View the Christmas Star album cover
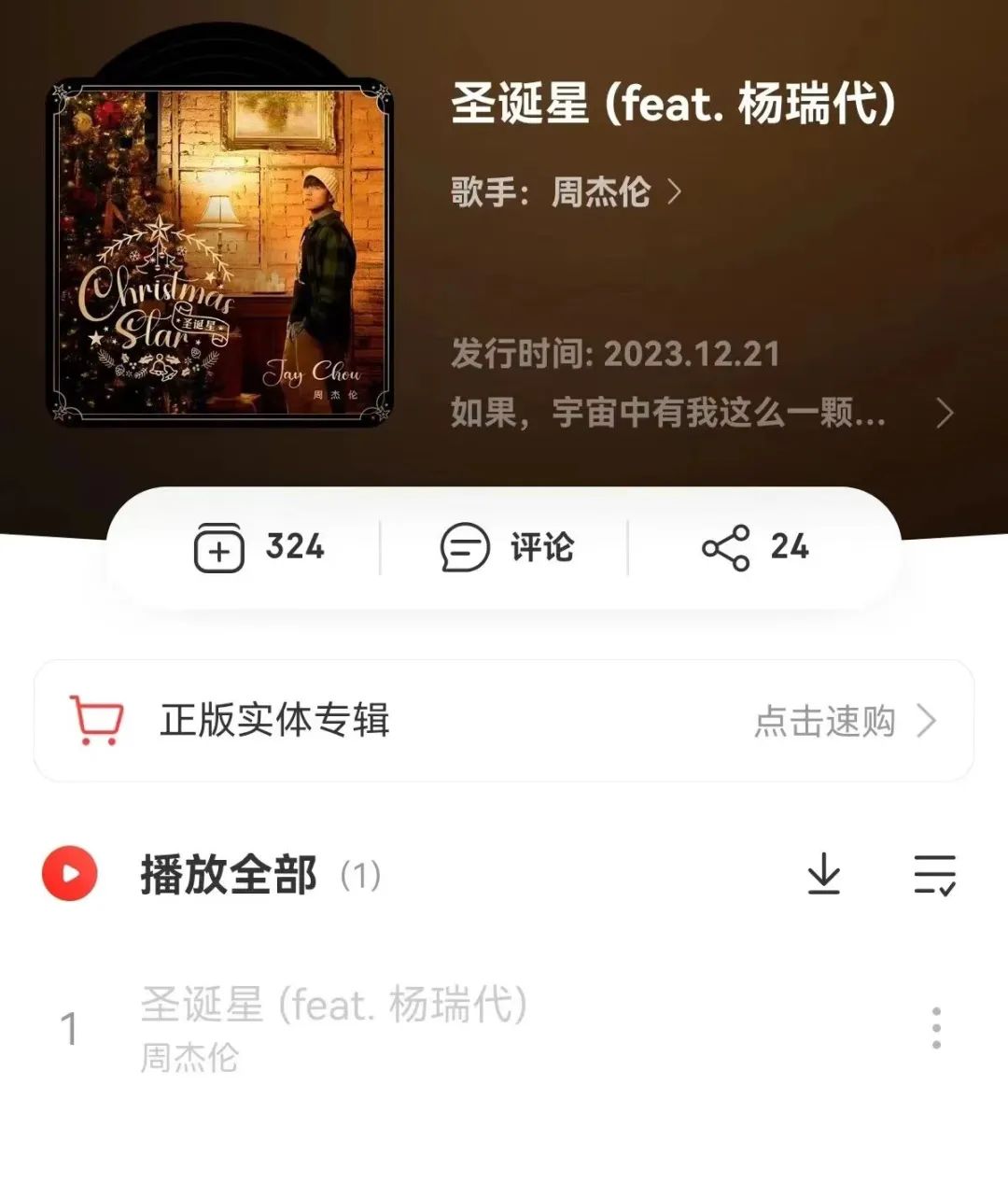The image size is (1008, 1197). [220, 250]
